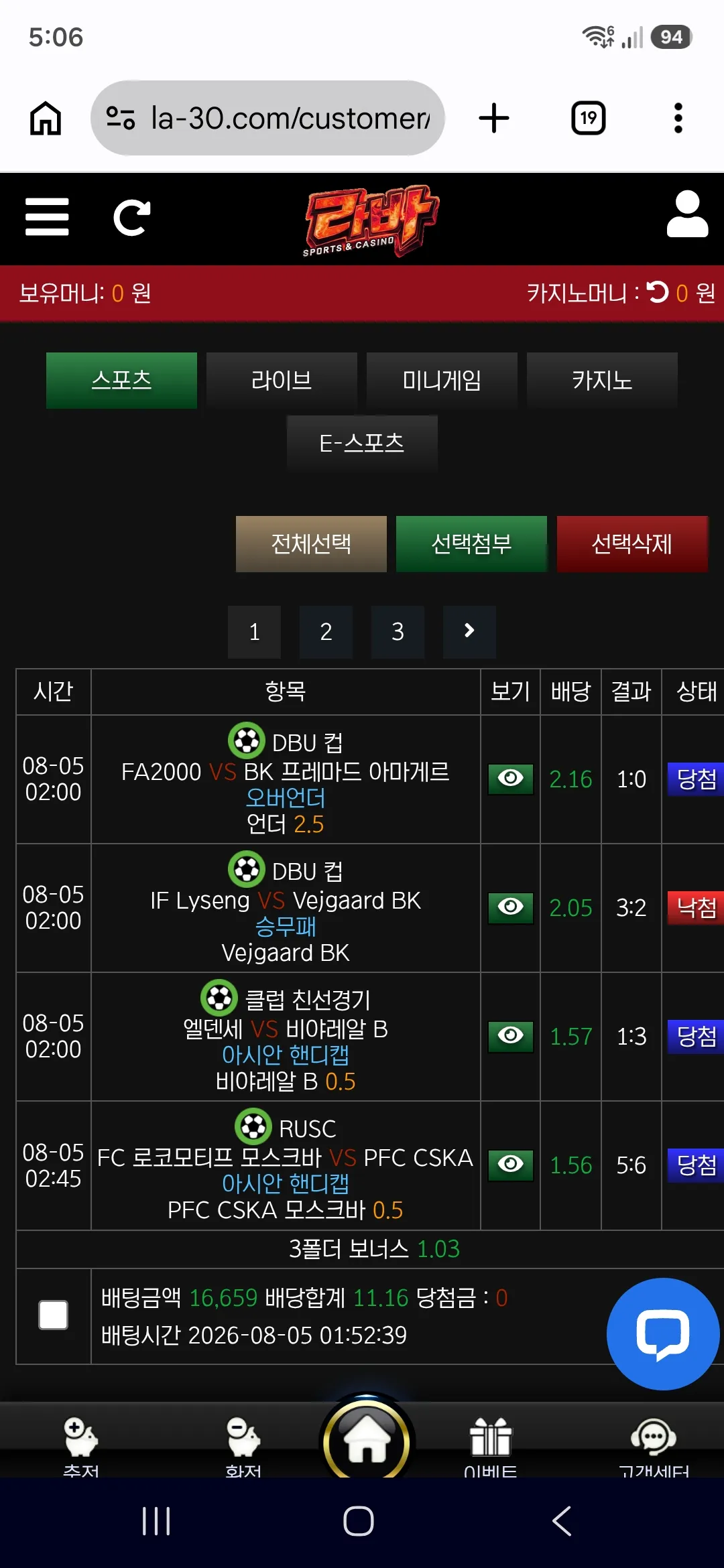View details of the IF Lyseng match bet

pos(511,907)
